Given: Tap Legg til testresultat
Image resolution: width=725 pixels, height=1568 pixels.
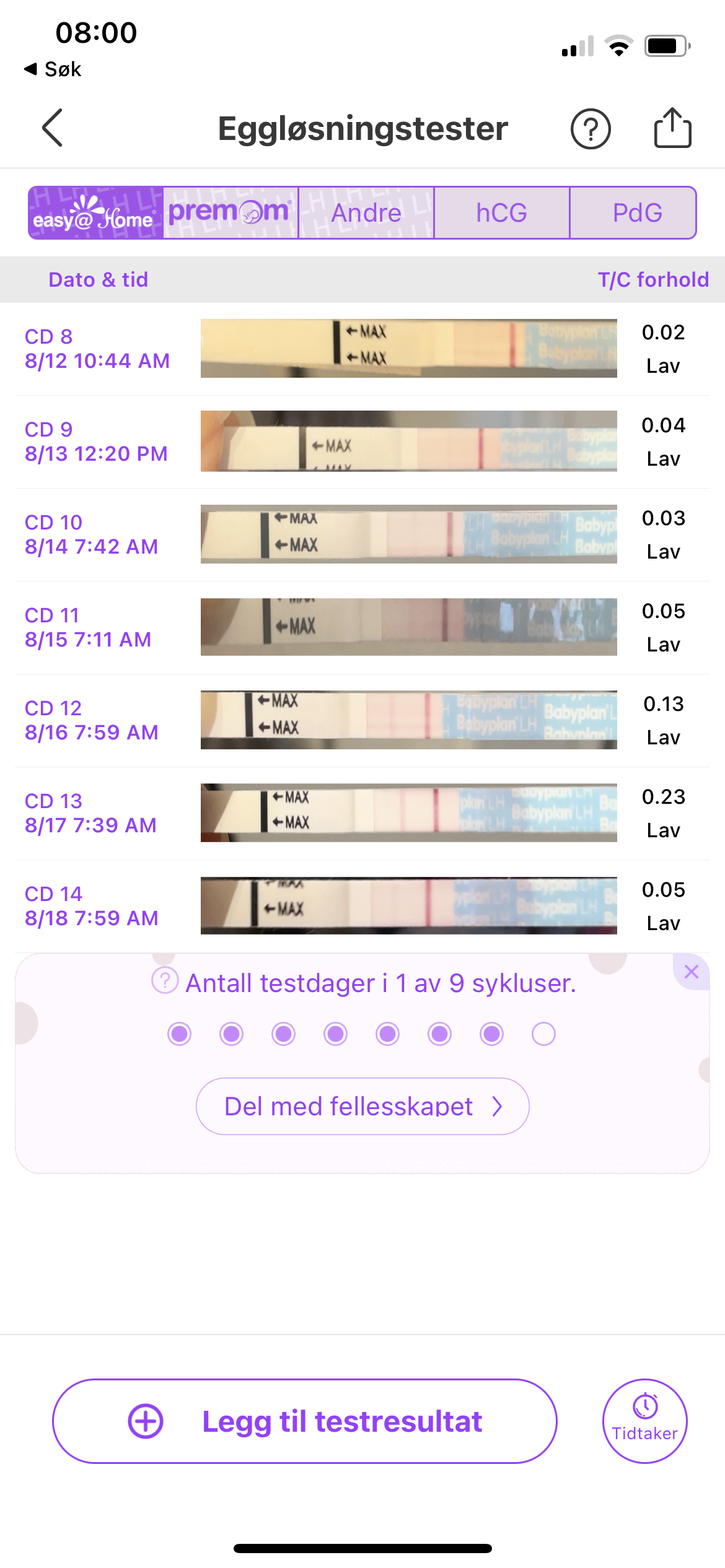Looking at the screenshot, I should (x=304, y=1421).
